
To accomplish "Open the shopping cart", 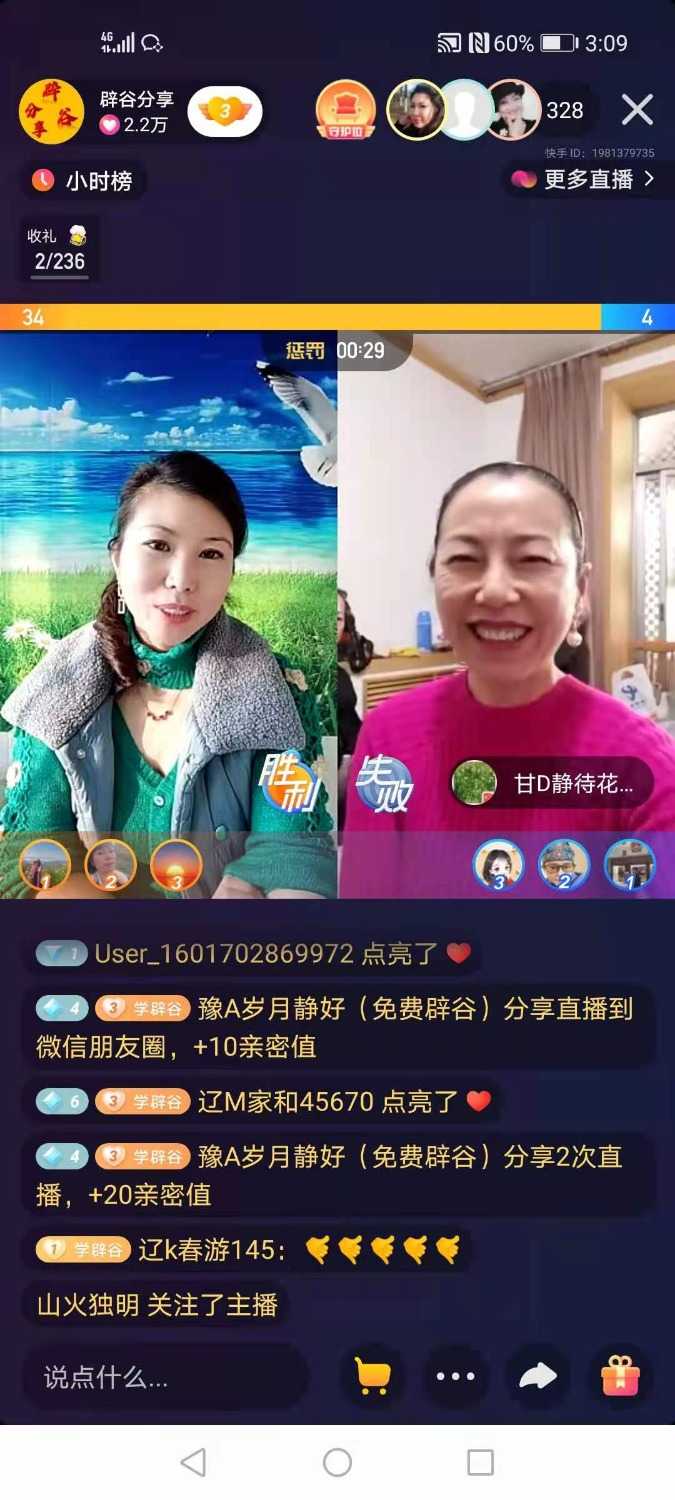I will (373, 1377).
